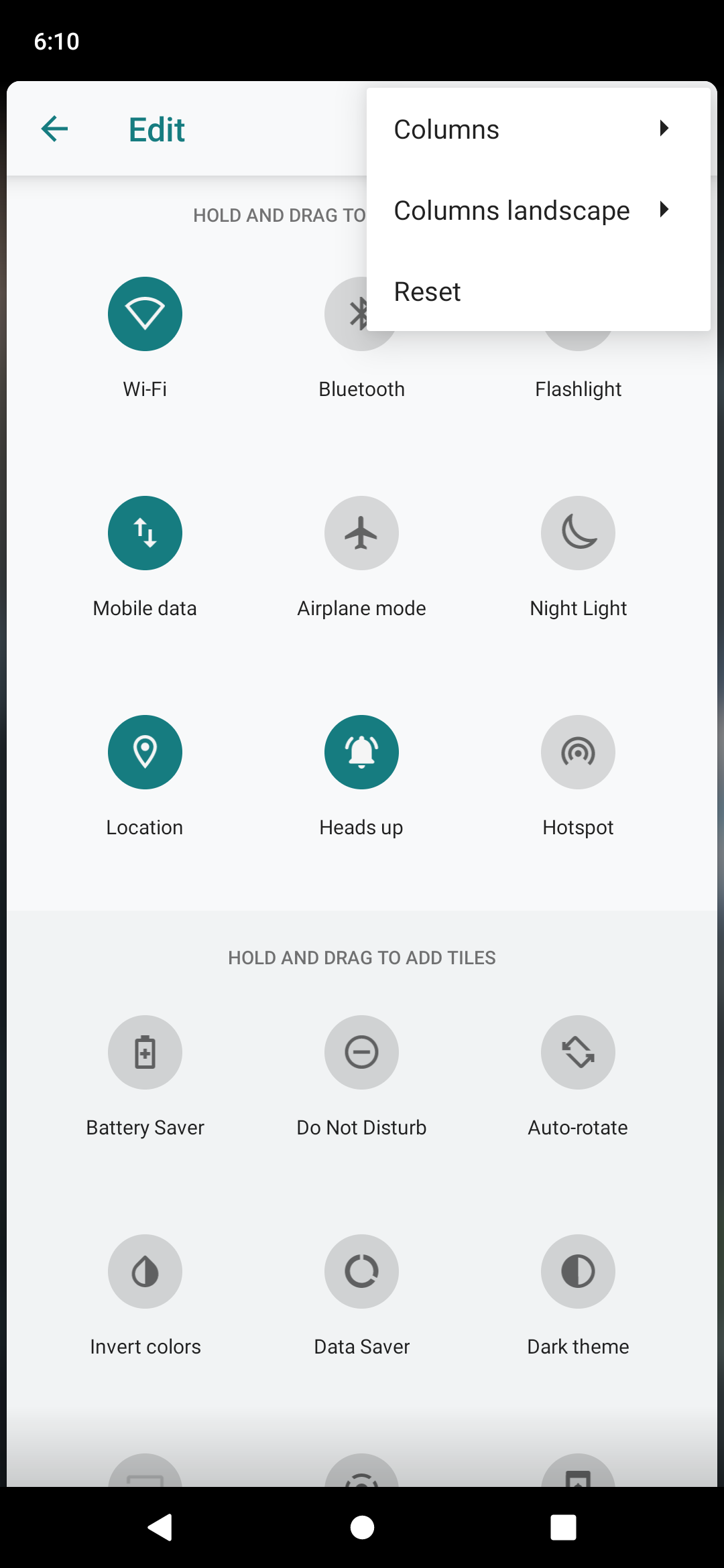
Task: Go back using the Edit arrow
Action: tap(55, 129)
